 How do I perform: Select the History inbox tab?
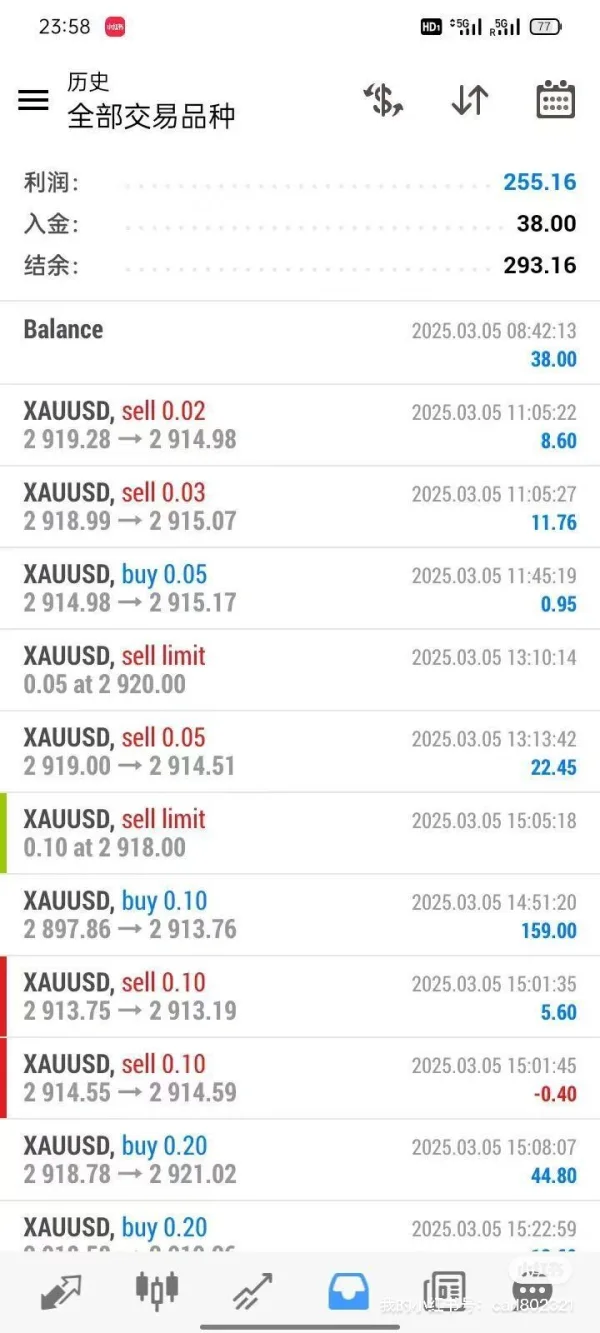[x=348, y=1291]
